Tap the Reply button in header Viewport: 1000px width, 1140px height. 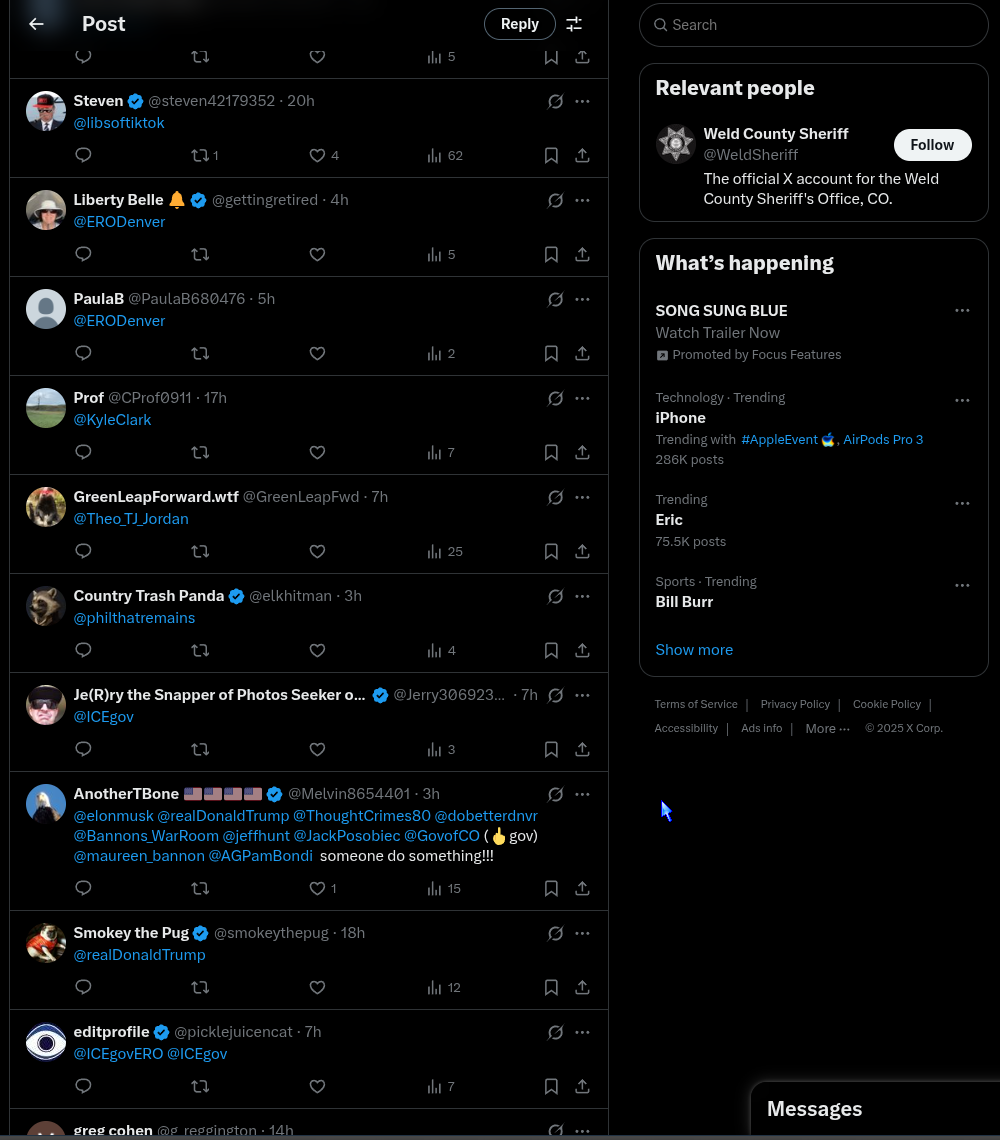(x=519, y=24)
